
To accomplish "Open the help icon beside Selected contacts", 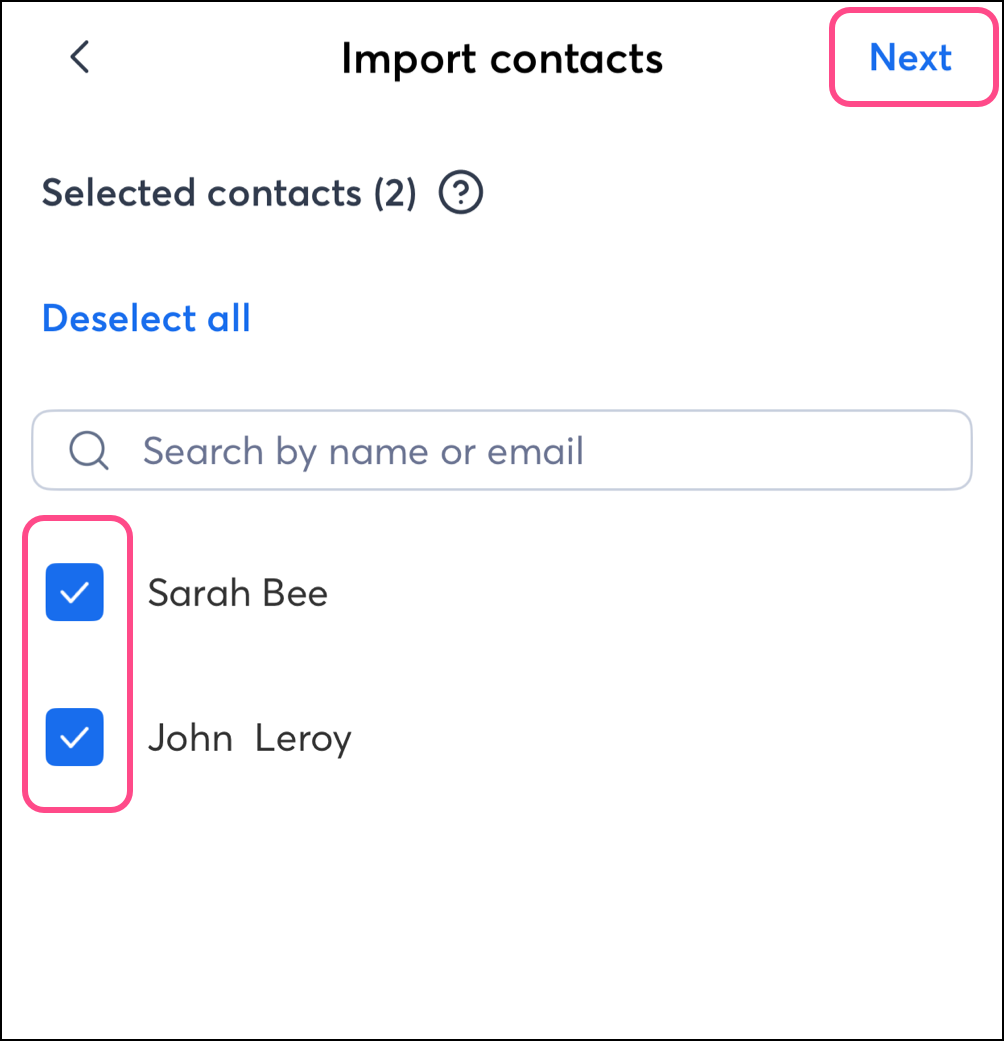I will 461,193.
